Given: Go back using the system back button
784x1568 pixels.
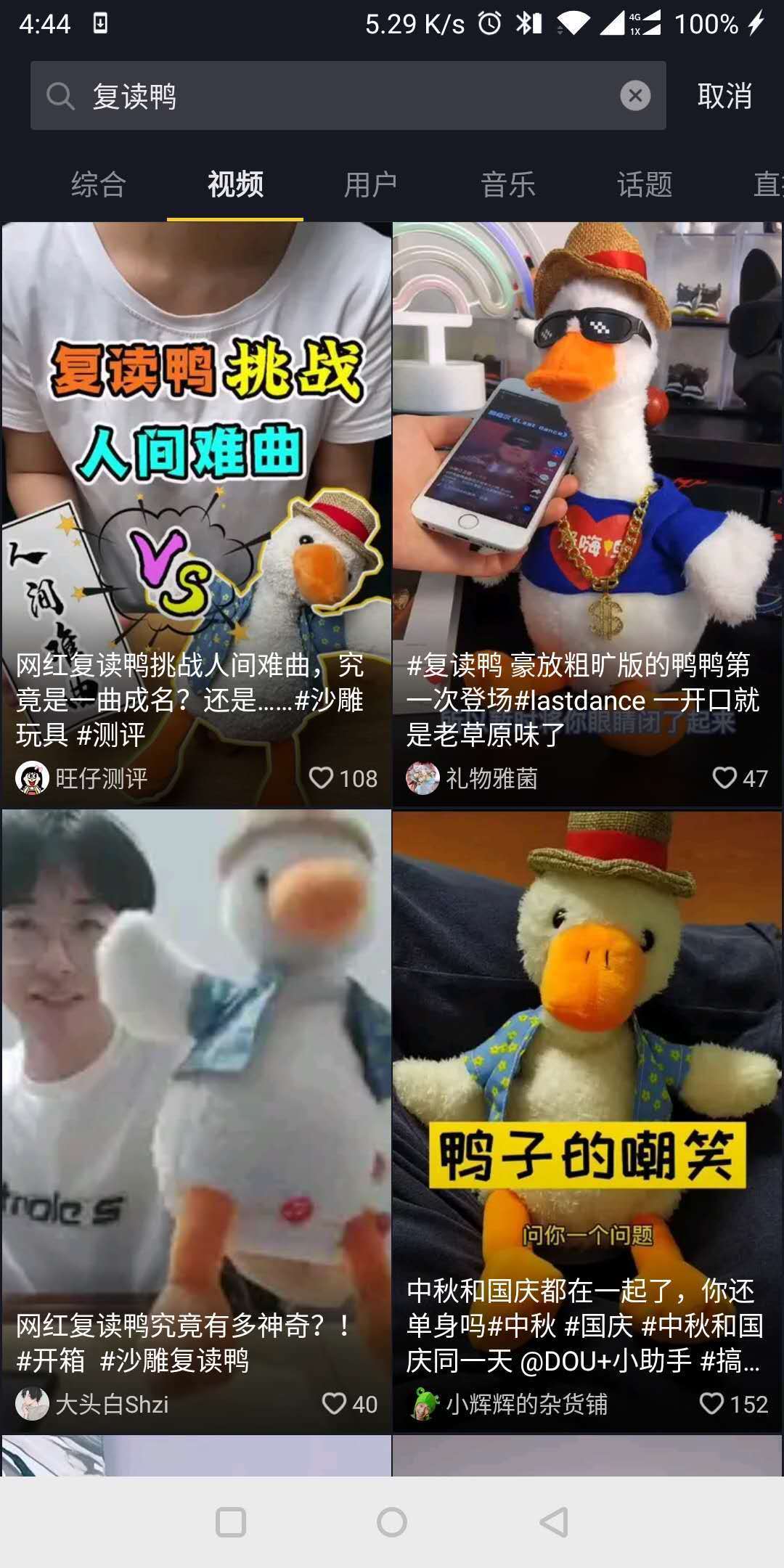Looking at the screenshot, I should coord(553,1522).
